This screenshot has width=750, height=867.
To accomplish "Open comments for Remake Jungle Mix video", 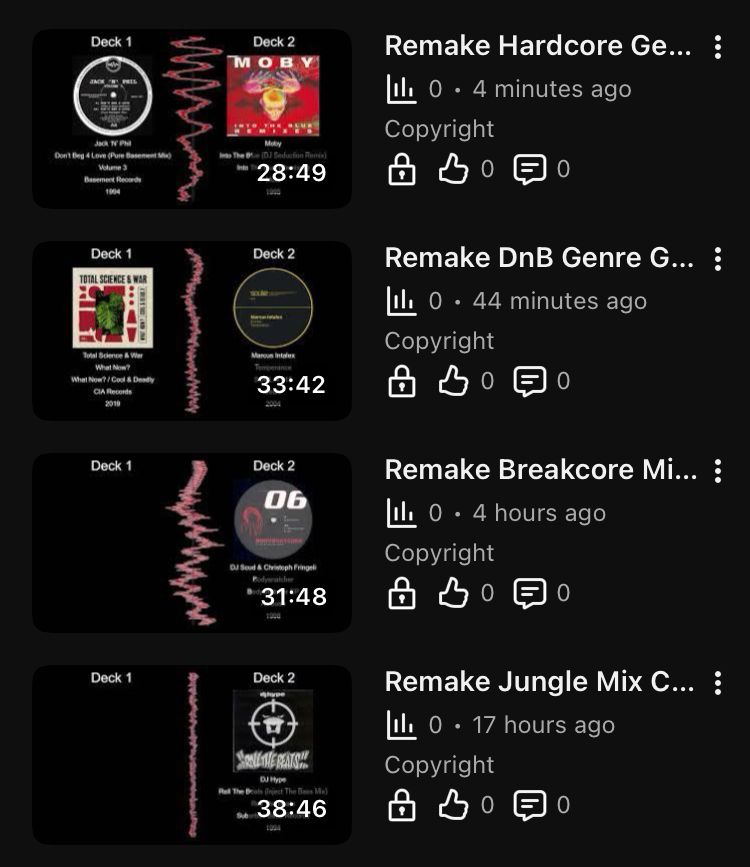I will click(x=529, y=805).
